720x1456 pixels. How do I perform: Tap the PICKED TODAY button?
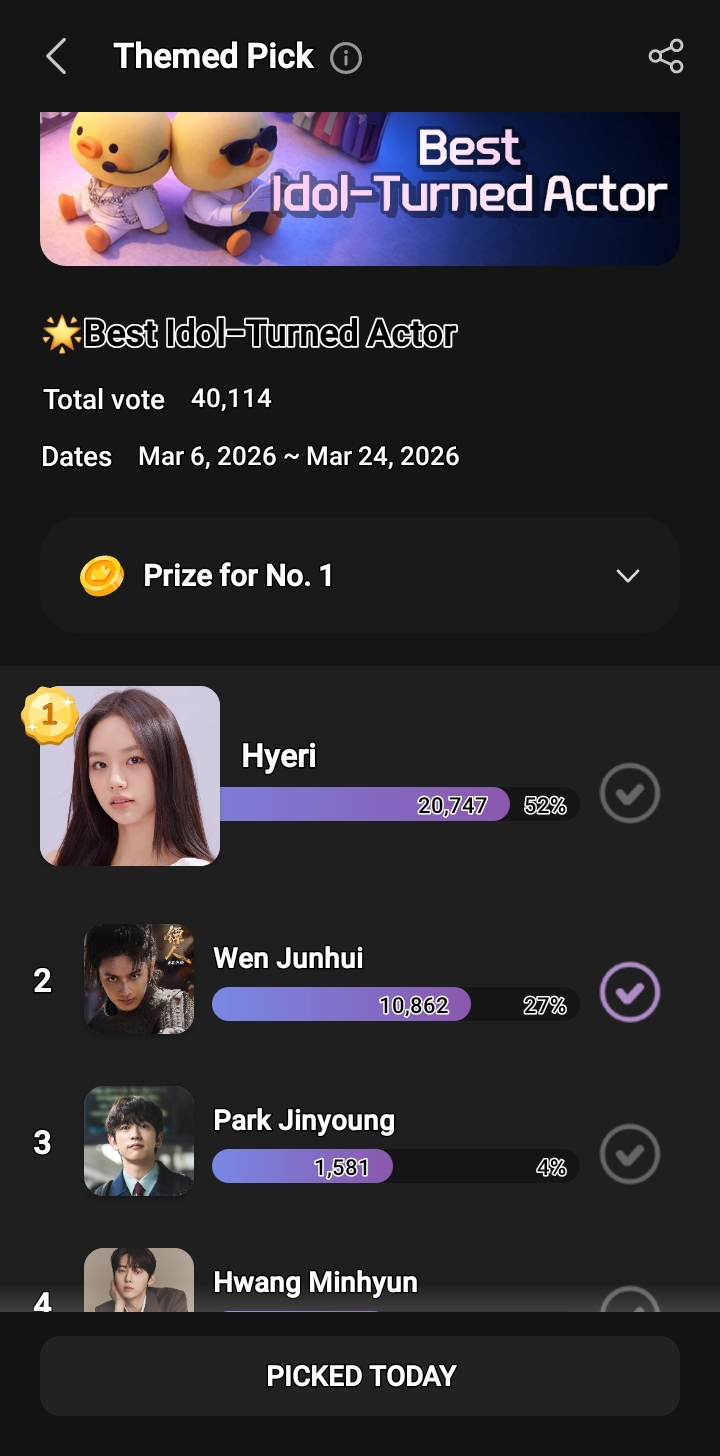point(360,1376)
